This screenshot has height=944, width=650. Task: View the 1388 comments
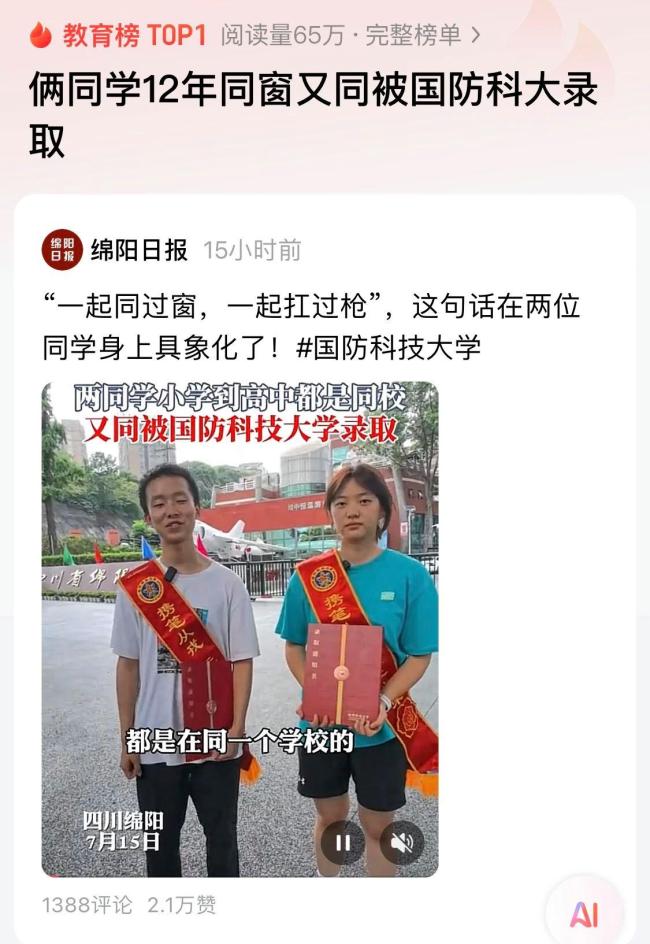click(86, 906)
